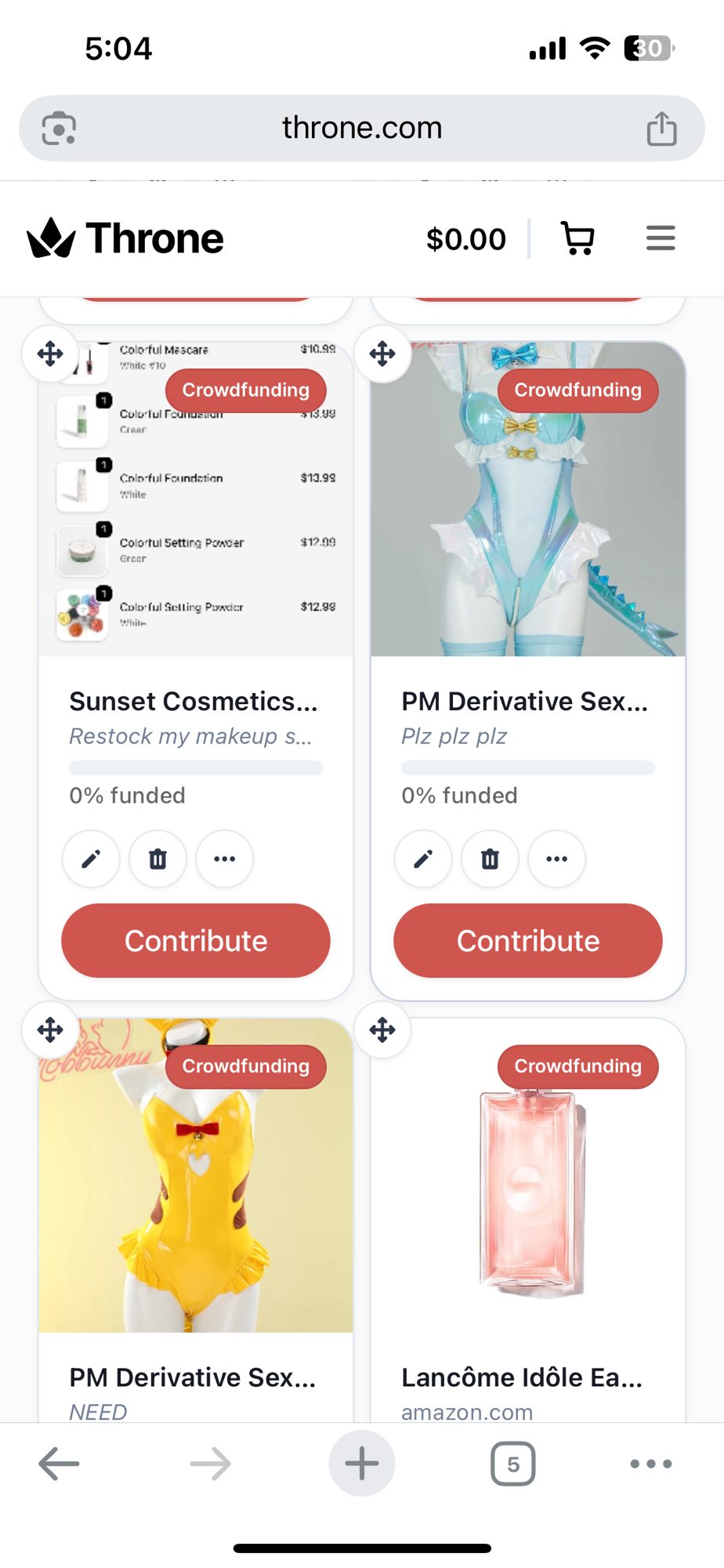Tap the throne.com address bar

(x=361, y=128)
